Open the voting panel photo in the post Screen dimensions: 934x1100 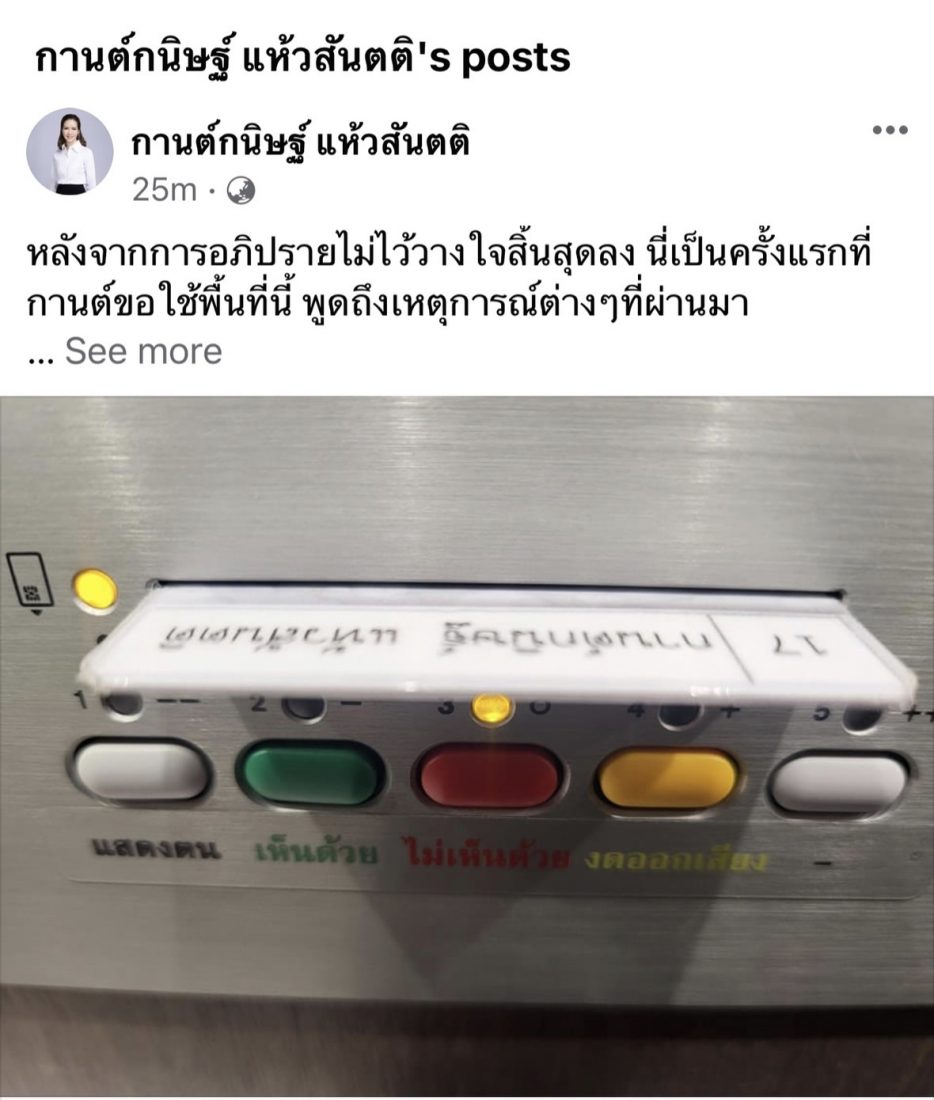pyautogui.click(x=467, y=745)
